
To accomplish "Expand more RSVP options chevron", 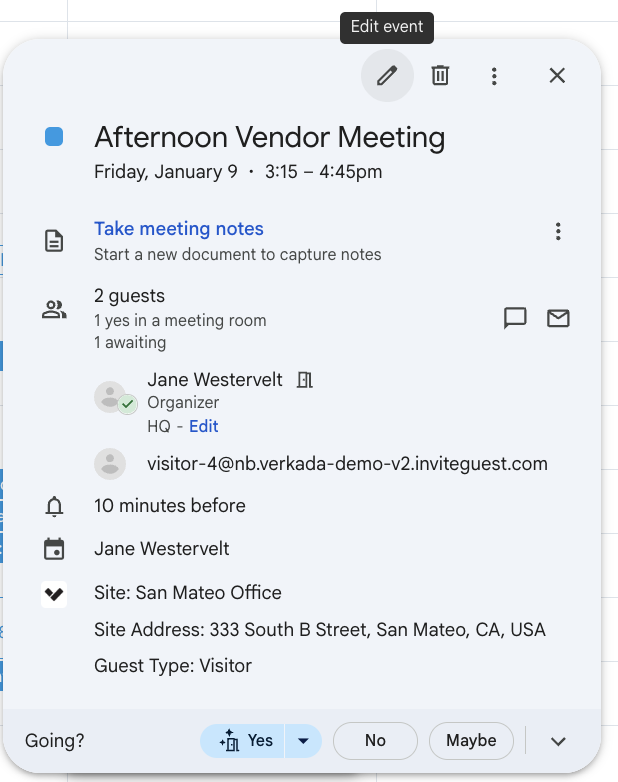I will click(x=558, y=741).
